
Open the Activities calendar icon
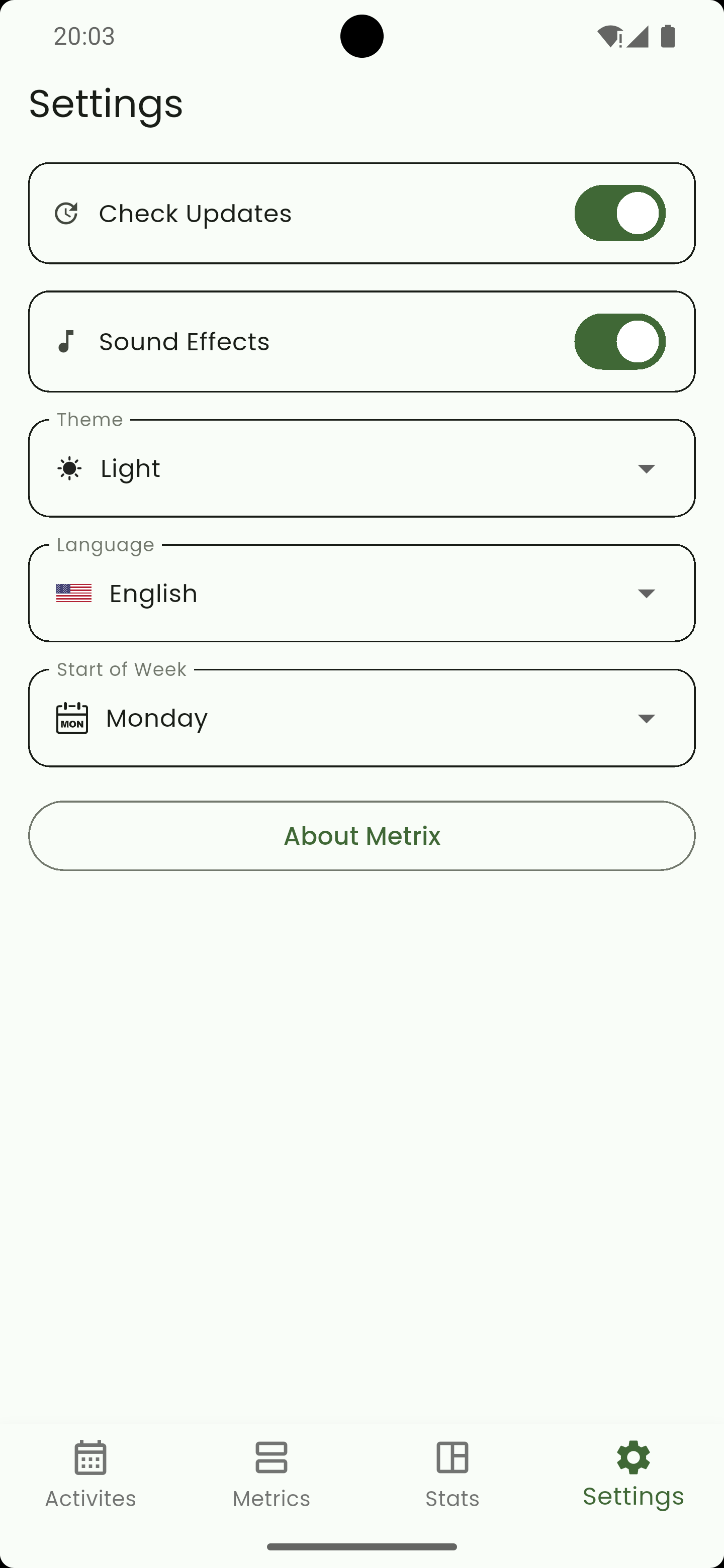tap(89, 1457)
